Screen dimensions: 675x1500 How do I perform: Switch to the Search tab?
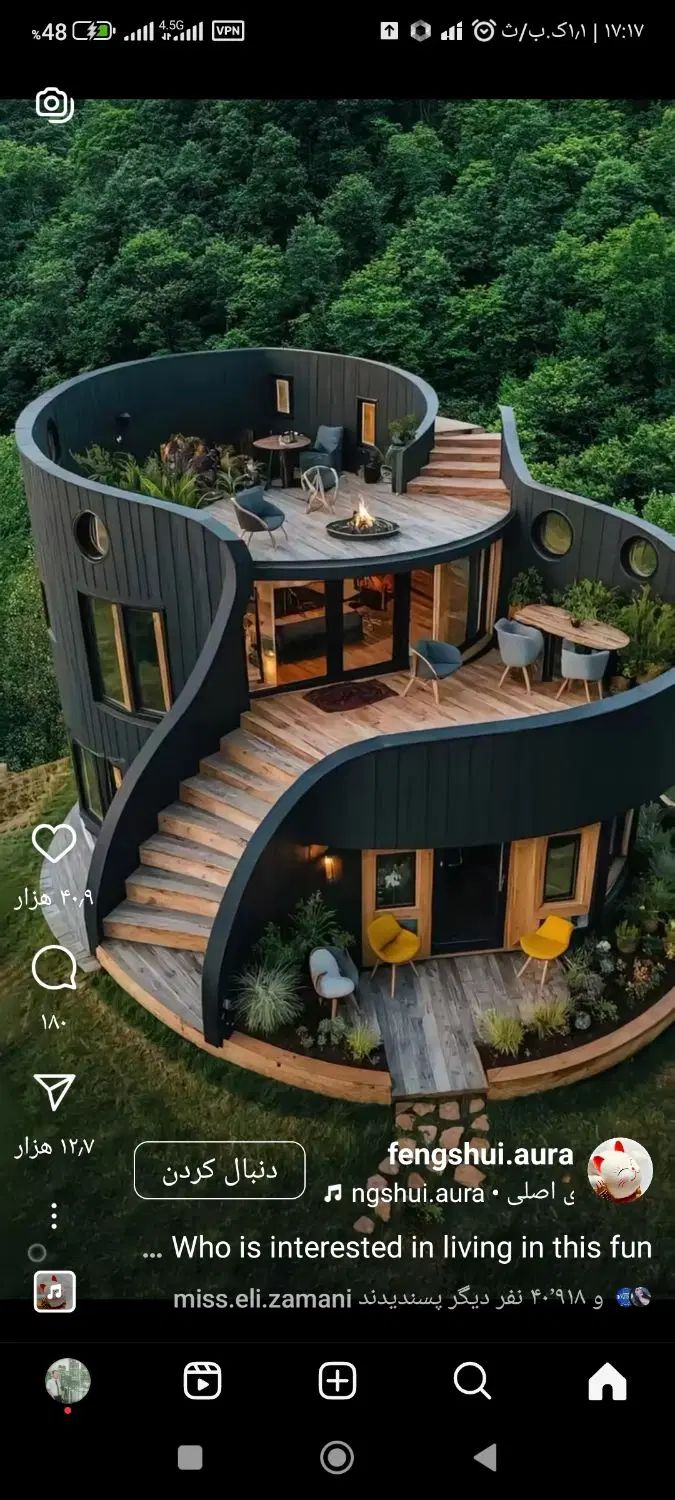pos(472,1381)
